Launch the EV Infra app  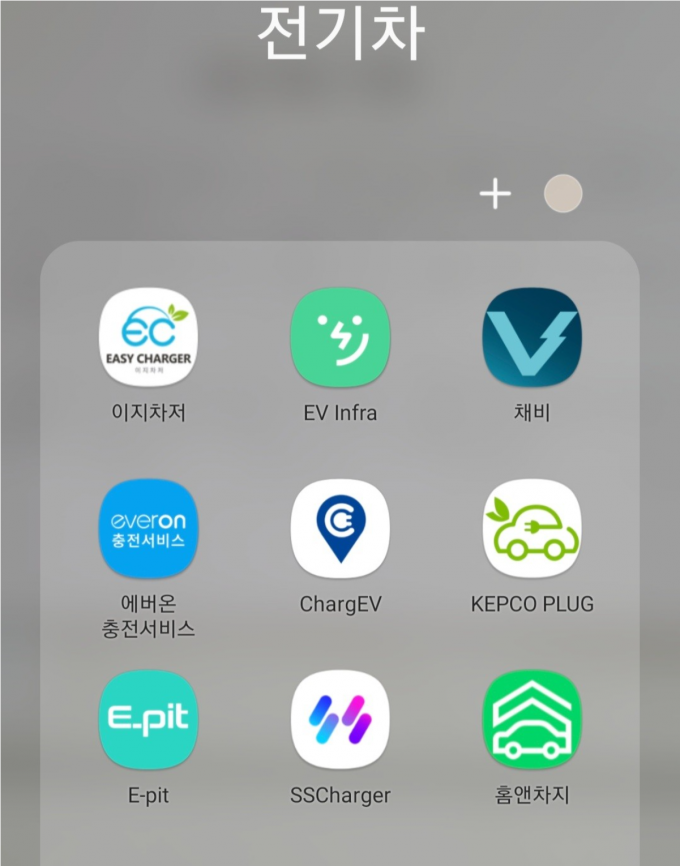340,338
